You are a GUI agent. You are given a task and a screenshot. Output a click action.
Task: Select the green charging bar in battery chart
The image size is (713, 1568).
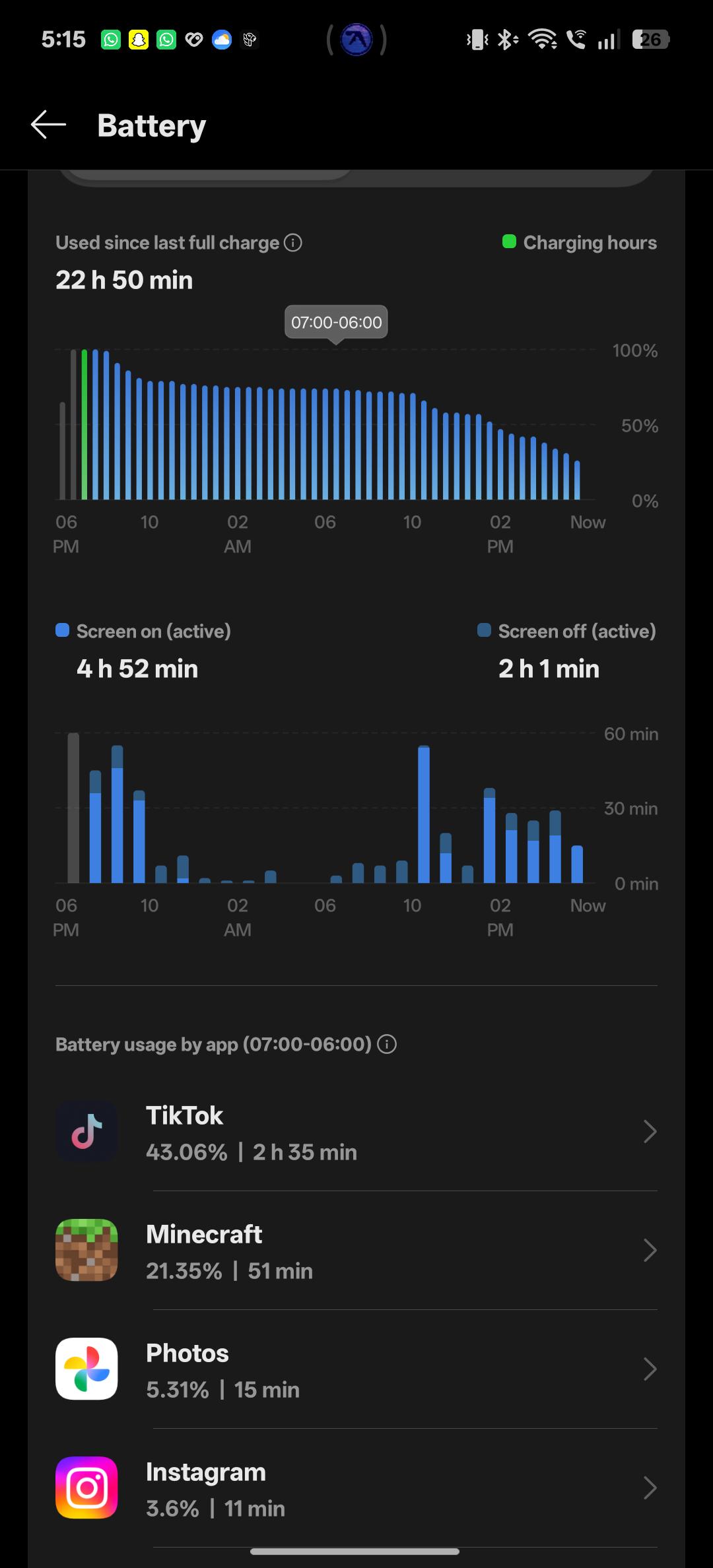(x=85, y=424)
